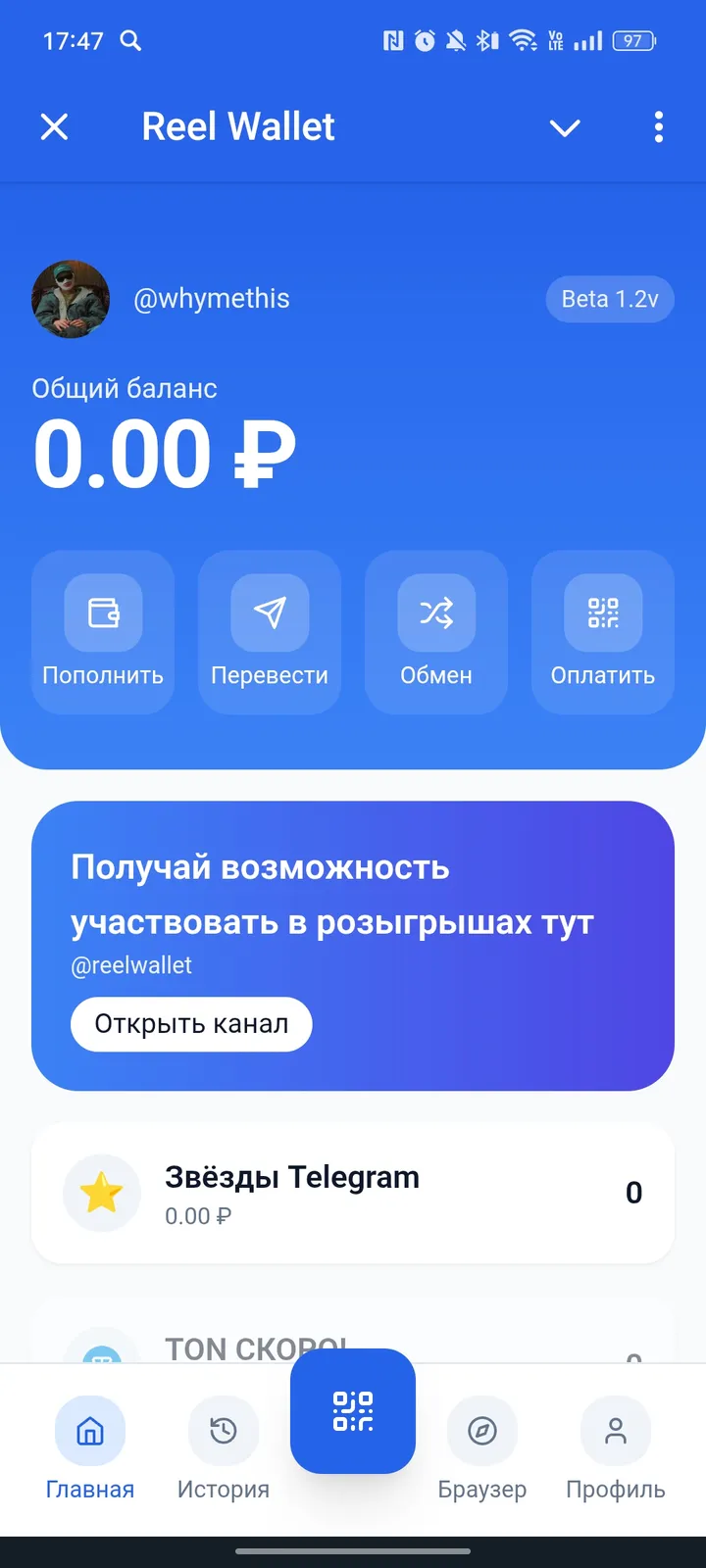Tap the yellow star icon of Звёзды Telegram

(101, 1193)
